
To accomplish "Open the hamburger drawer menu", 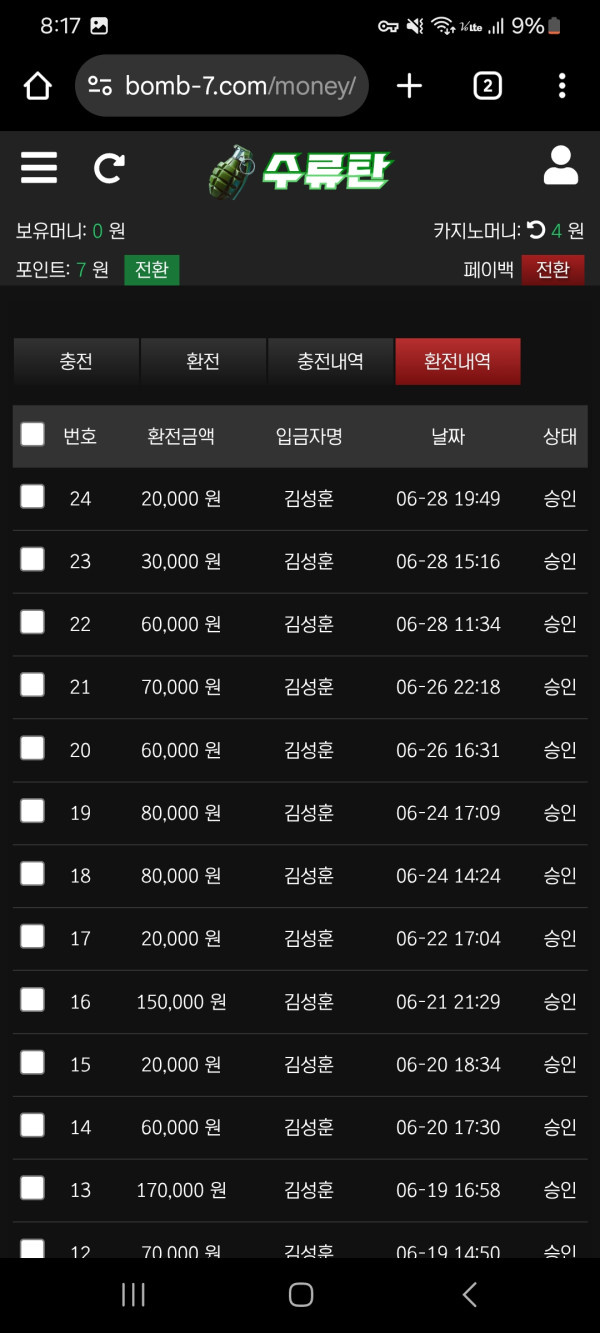I will point(39,167).
